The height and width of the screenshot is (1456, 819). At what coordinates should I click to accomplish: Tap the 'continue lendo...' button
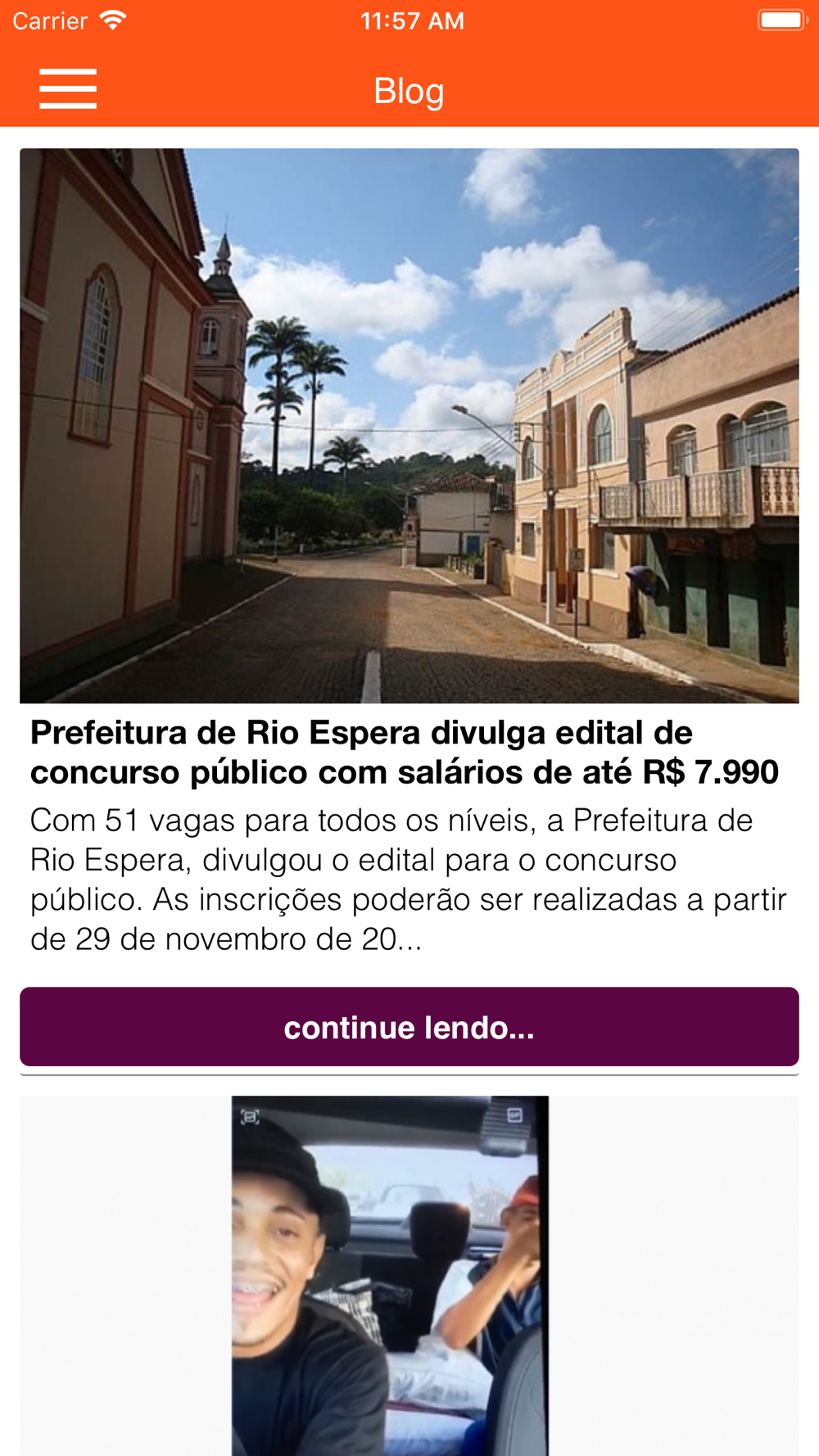tap(409, 1027)
